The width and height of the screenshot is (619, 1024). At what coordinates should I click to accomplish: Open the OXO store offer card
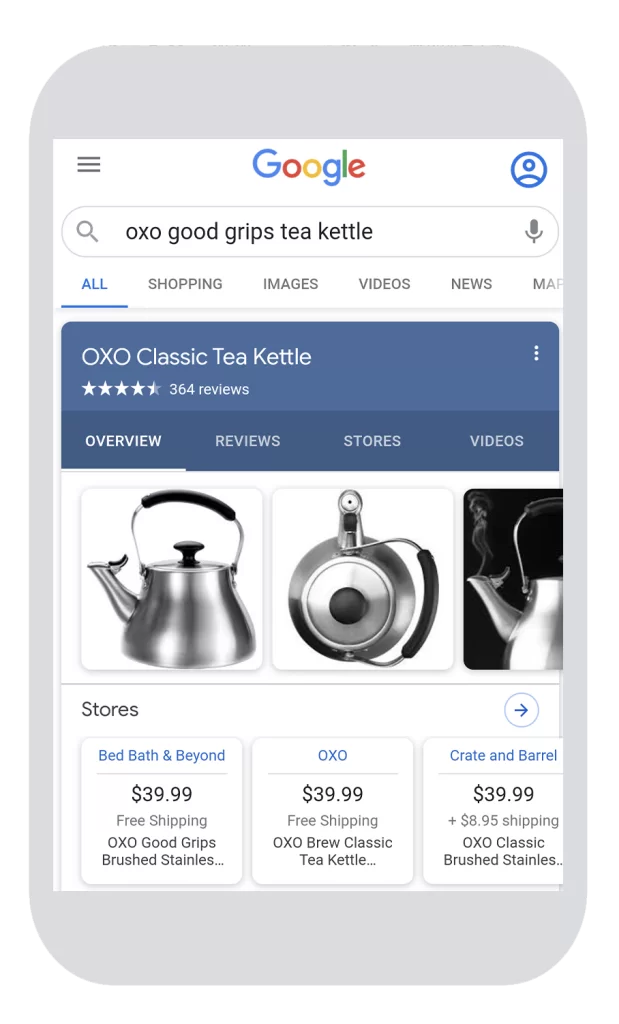332,810
